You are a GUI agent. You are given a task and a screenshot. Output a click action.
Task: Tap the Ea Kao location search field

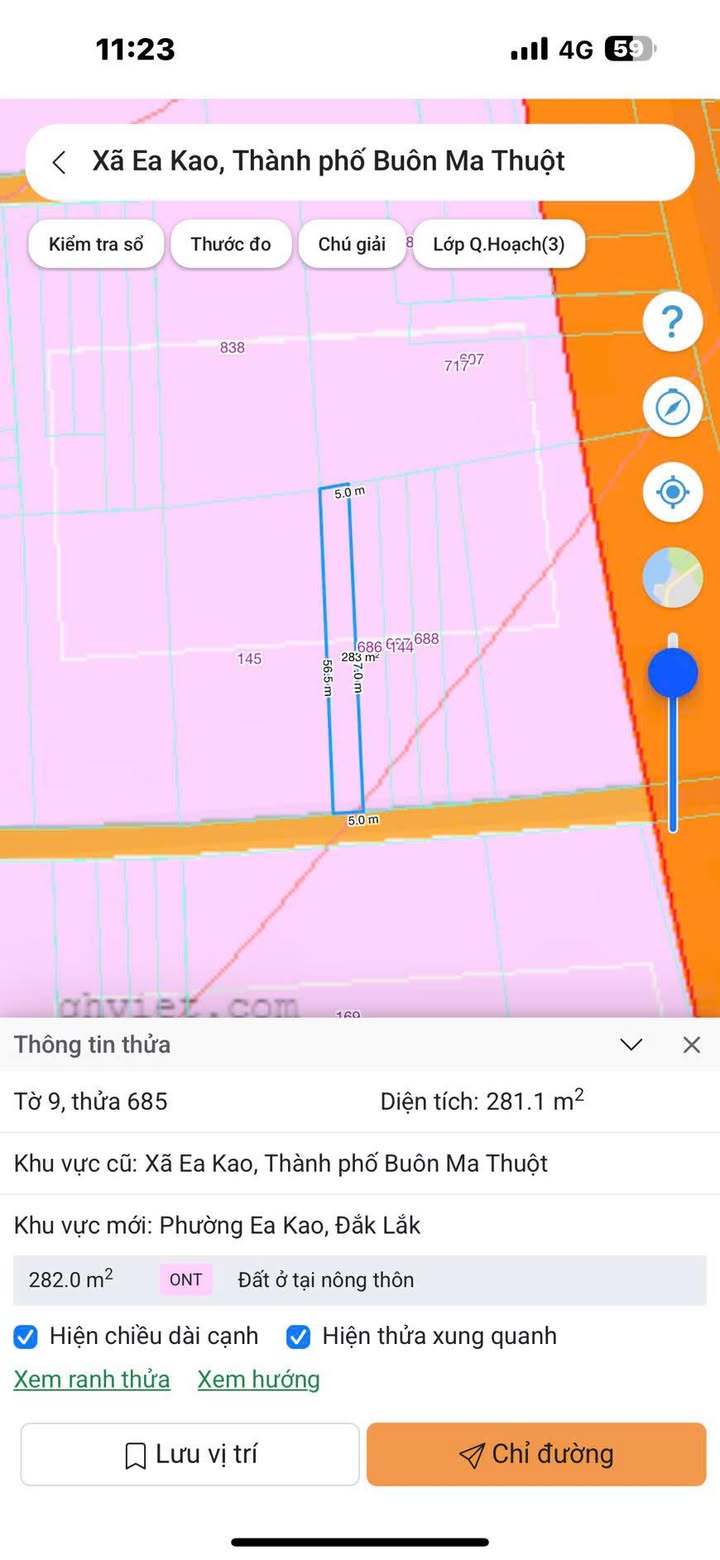360,162
